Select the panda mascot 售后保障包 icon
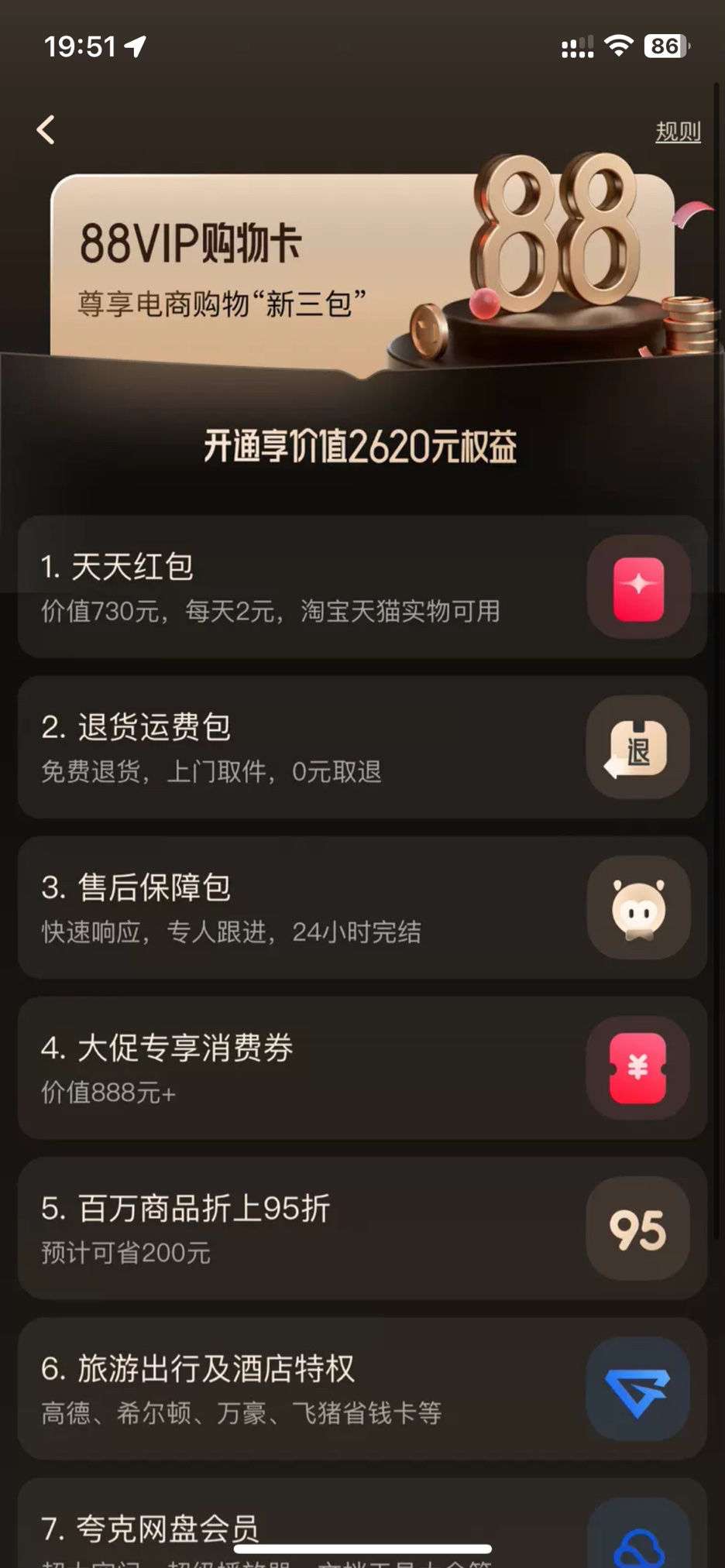 point(637,908)
